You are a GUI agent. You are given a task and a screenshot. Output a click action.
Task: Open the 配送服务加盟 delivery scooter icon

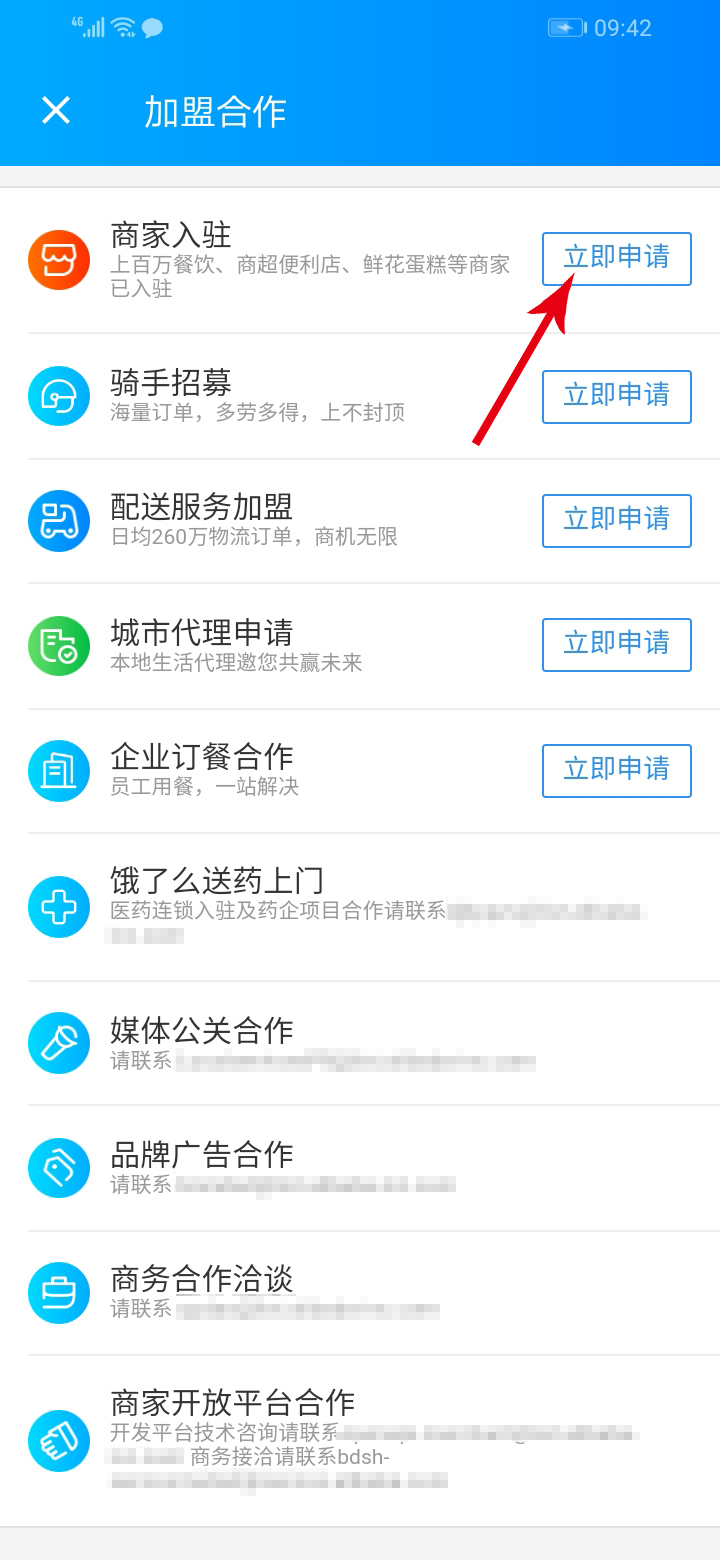click(x=58, y=521)
